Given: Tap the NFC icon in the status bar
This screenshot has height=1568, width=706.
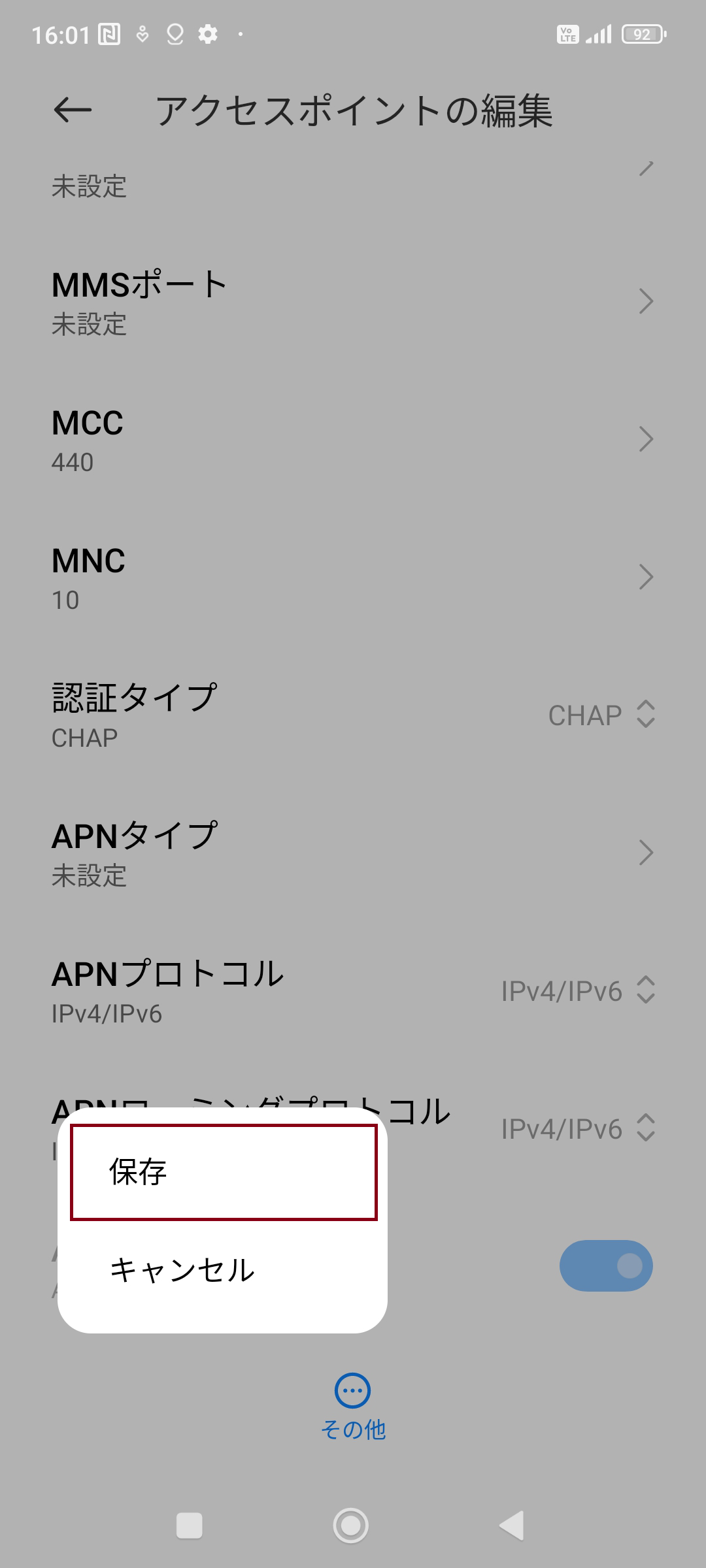Looking at the screenshot, I should 107,33.
